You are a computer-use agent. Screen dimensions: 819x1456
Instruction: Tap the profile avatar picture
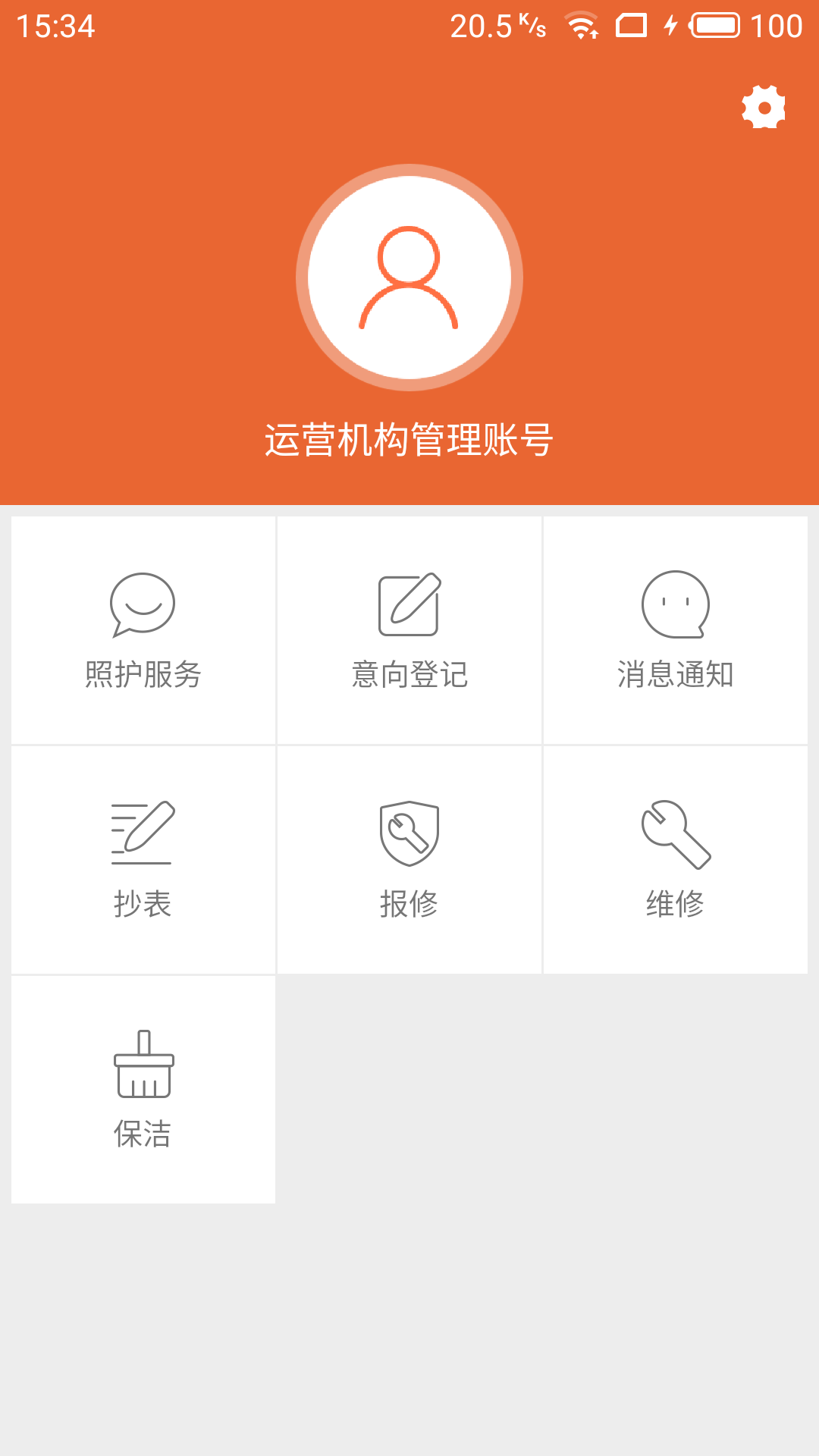click(x=409, y=278)
